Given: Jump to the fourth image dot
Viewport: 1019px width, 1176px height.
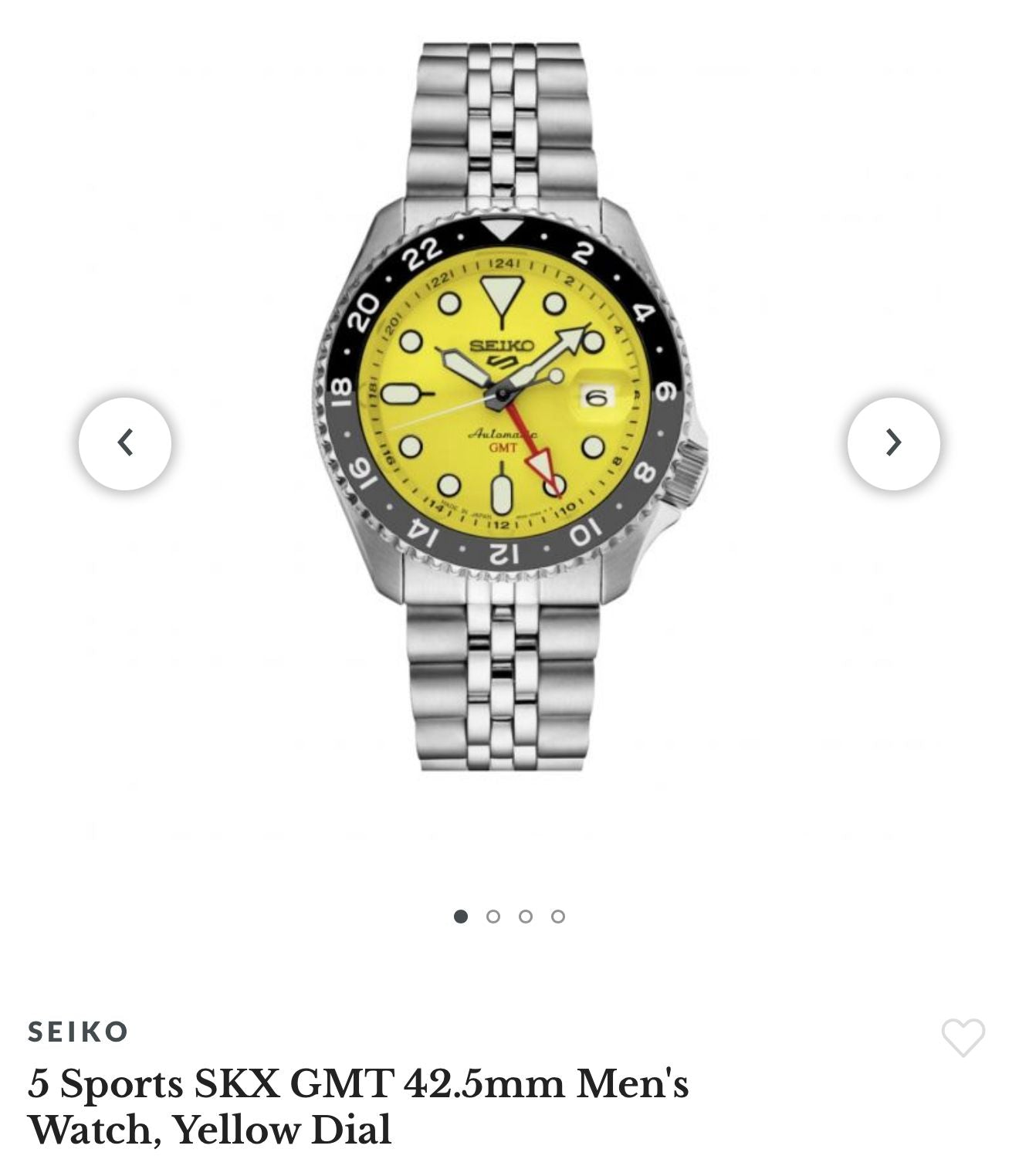Looking at the screenshot, I should point(558,917).
